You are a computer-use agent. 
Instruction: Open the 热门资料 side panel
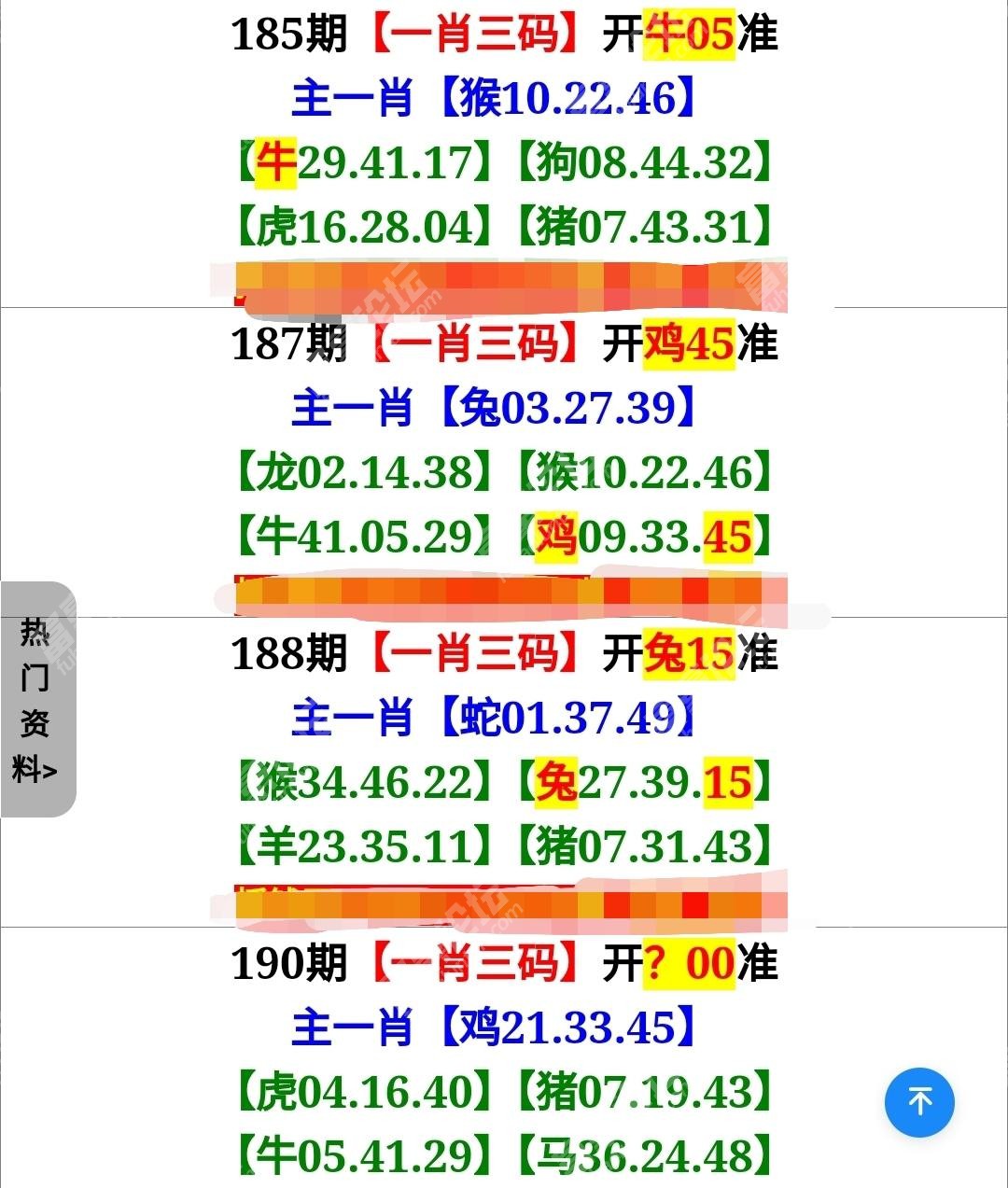pyautogui.click(x=37, y=699)
